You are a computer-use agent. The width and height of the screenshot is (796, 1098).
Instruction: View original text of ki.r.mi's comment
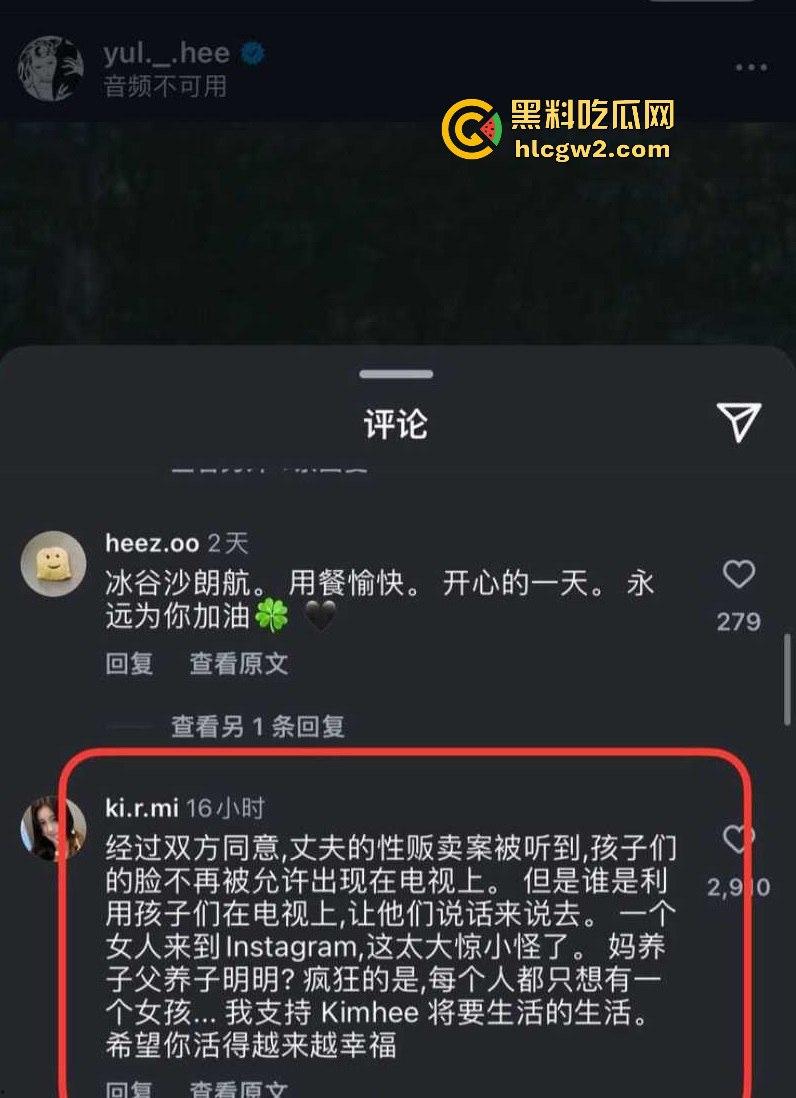tap(234, 1089)
